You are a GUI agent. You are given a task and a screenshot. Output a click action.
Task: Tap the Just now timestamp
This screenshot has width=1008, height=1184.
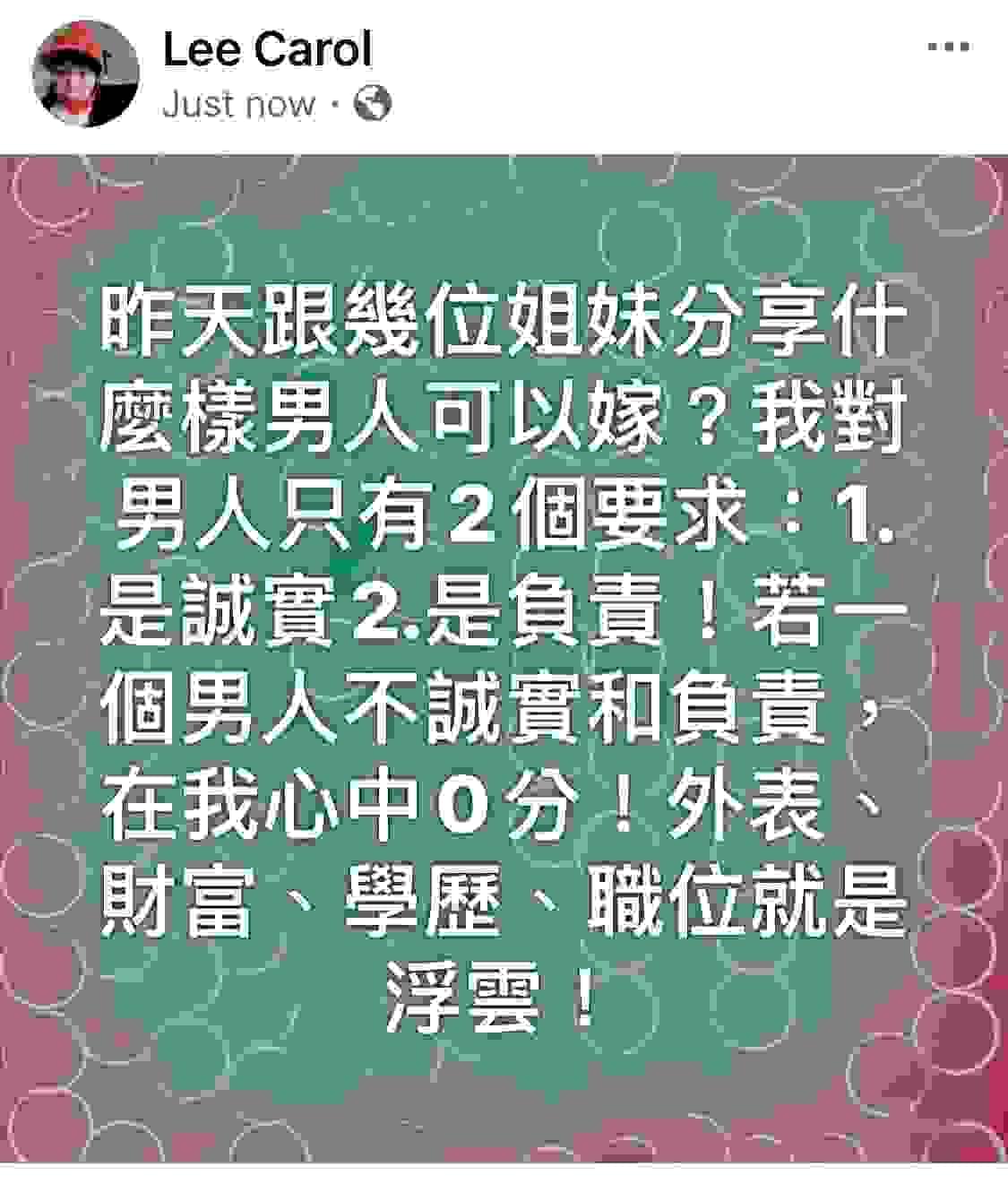pyautogui.click(x=238, y=105)
